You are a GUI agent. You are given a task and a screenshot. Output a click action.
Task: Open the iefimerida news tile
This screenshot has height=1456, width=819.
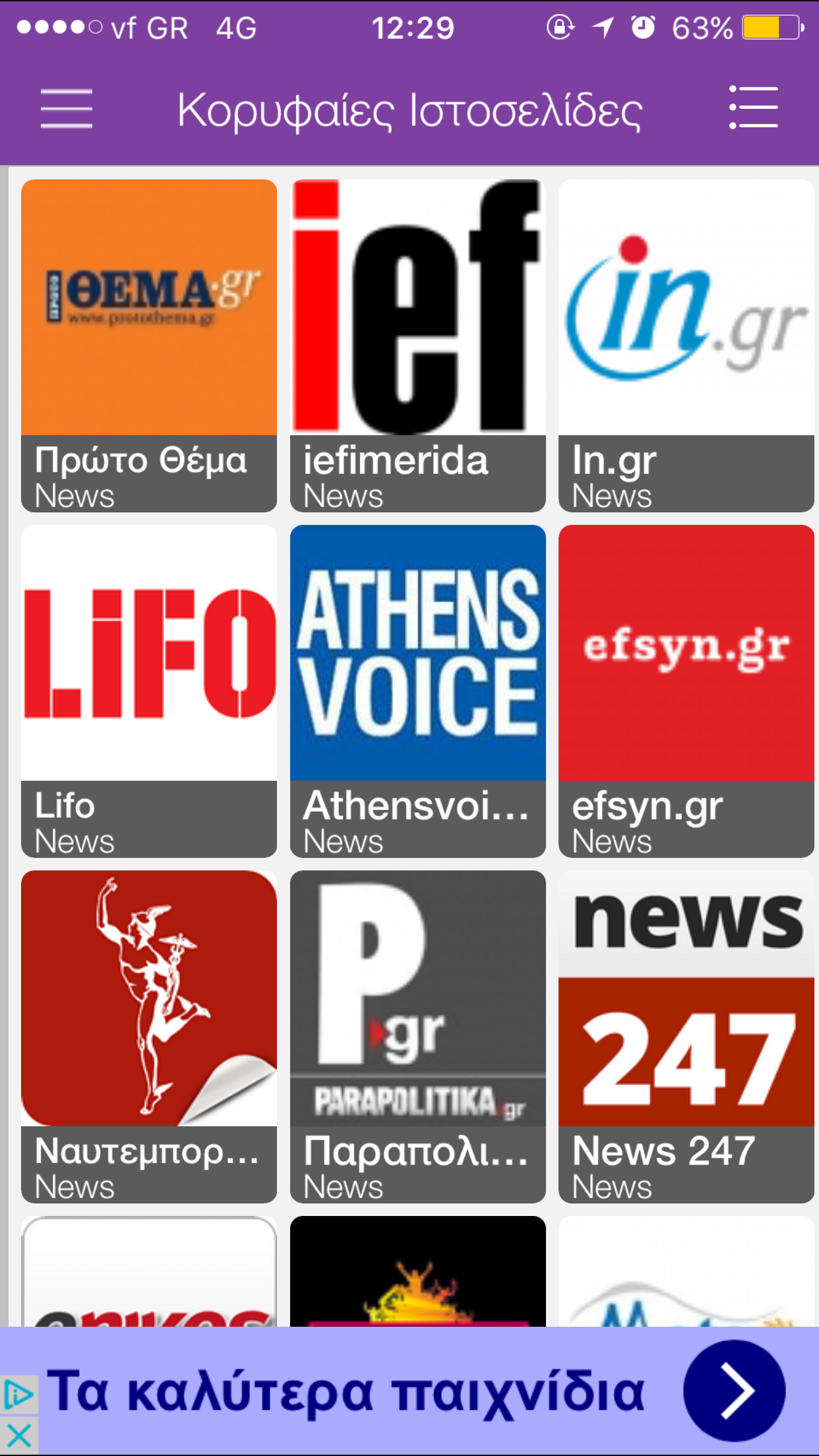coord(417,345)
